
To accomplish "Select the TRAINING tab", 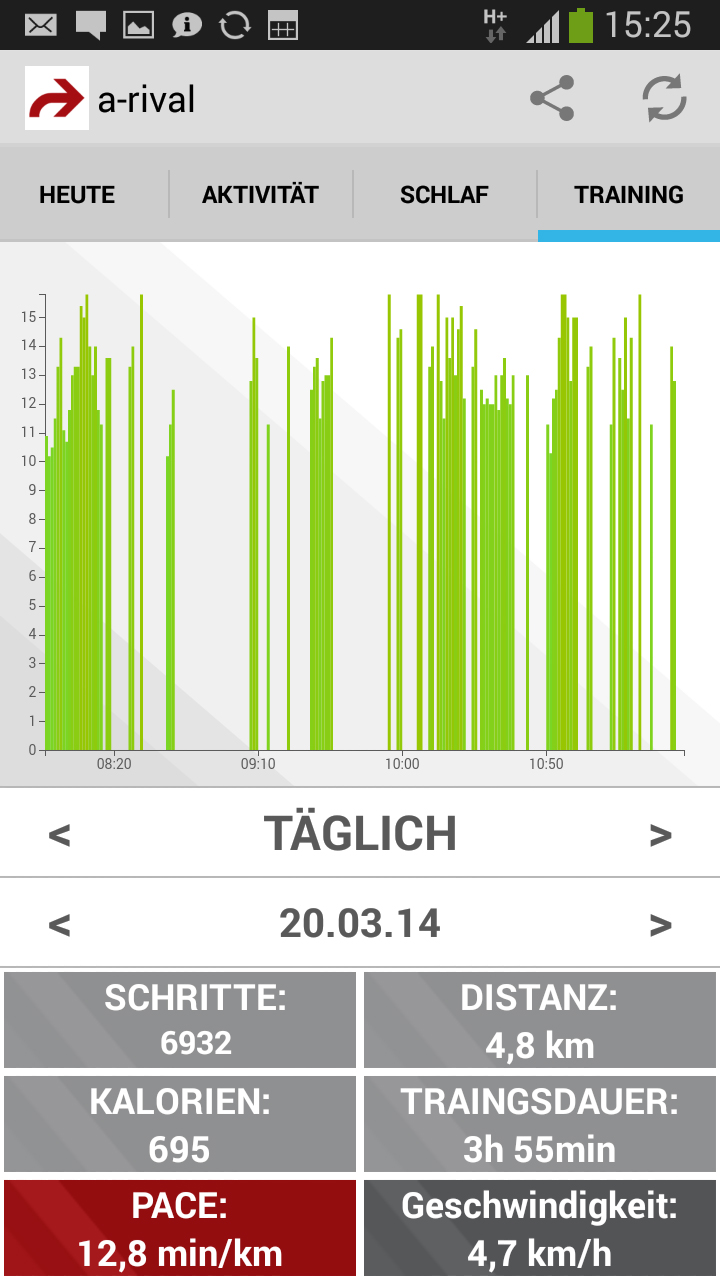I will (629, 195).
